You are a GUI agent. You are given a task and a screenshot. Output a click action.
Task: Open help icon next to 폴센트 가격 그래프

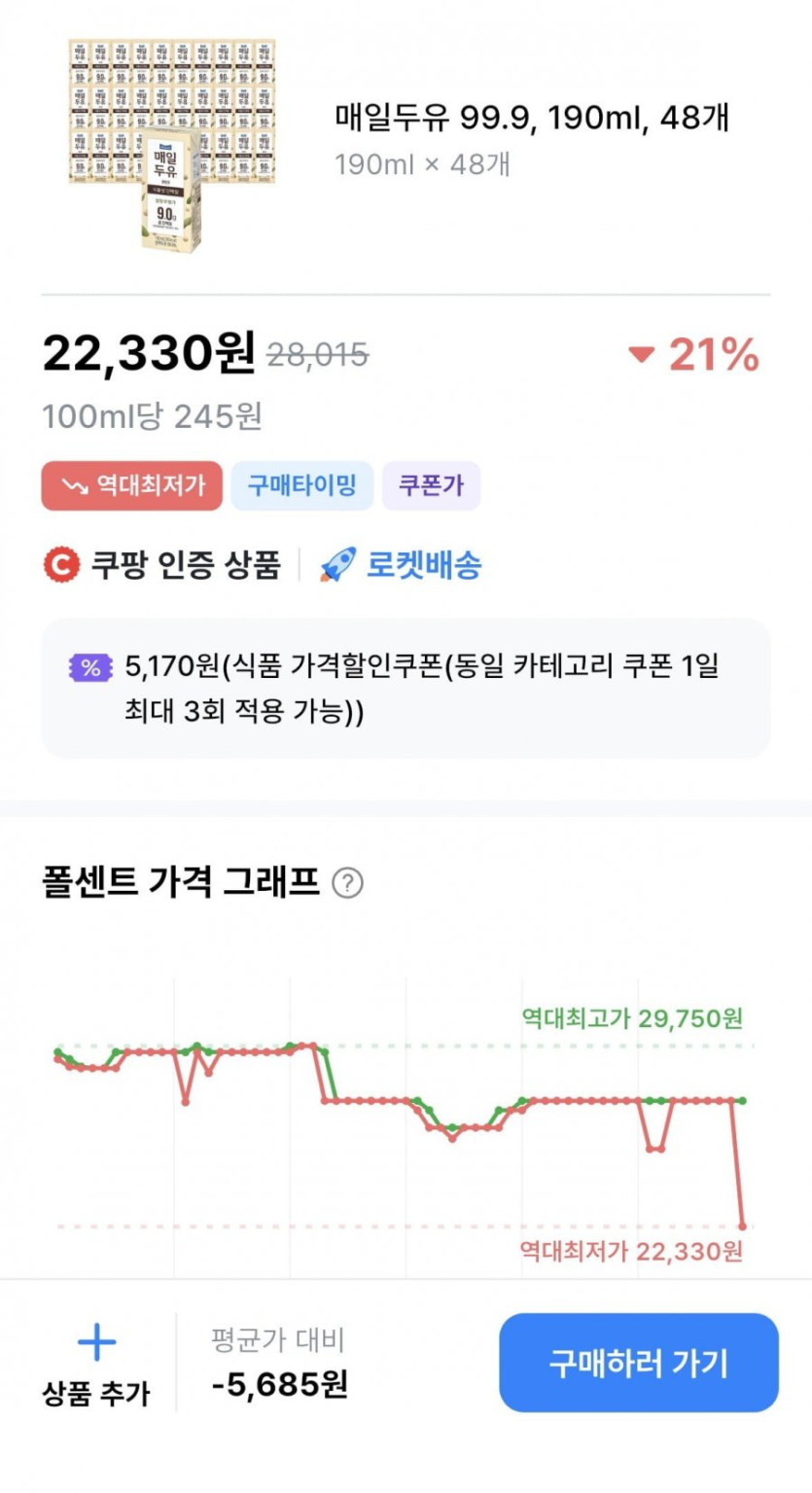[347, 883]
